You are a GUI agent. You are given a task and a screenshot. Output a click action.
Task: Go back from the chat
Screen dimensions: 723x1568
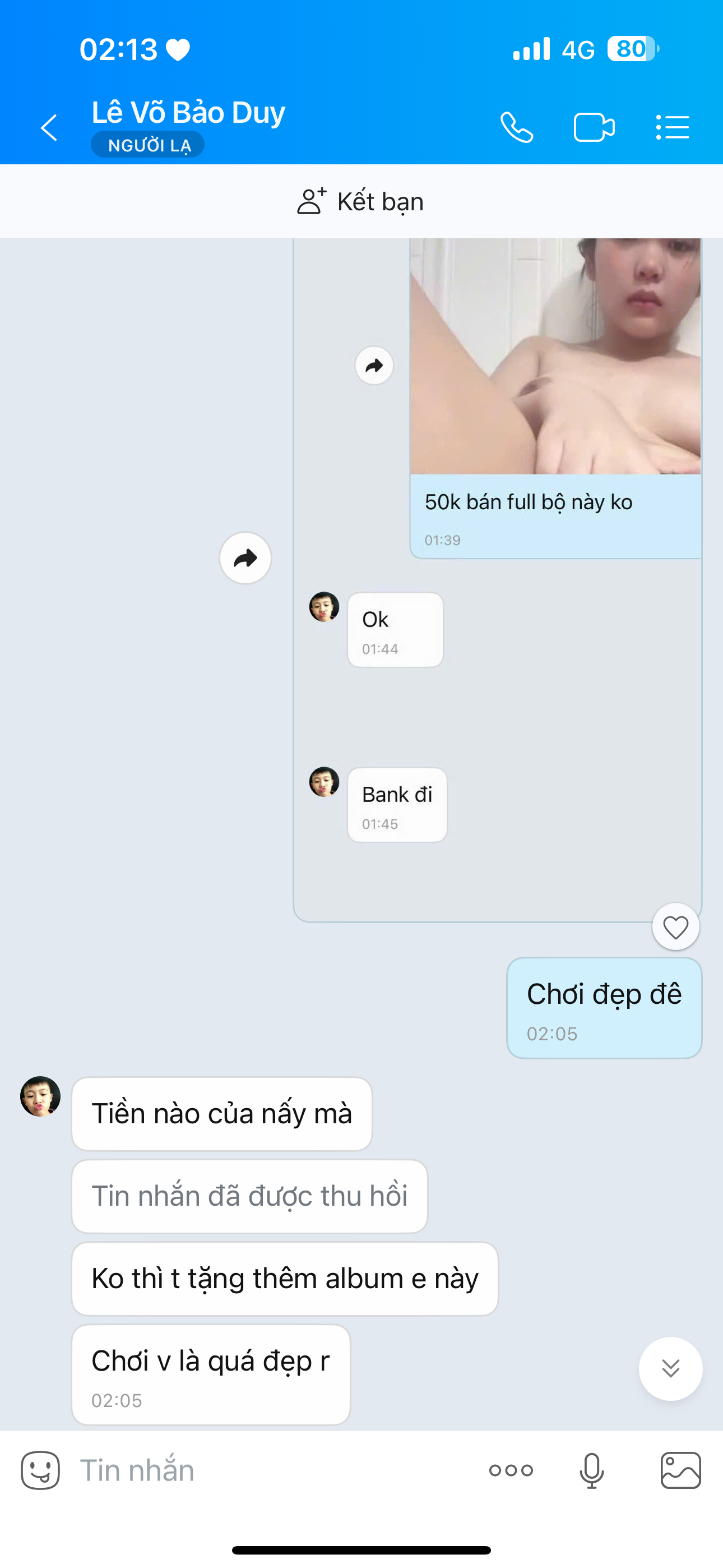(x=49, y=128)
